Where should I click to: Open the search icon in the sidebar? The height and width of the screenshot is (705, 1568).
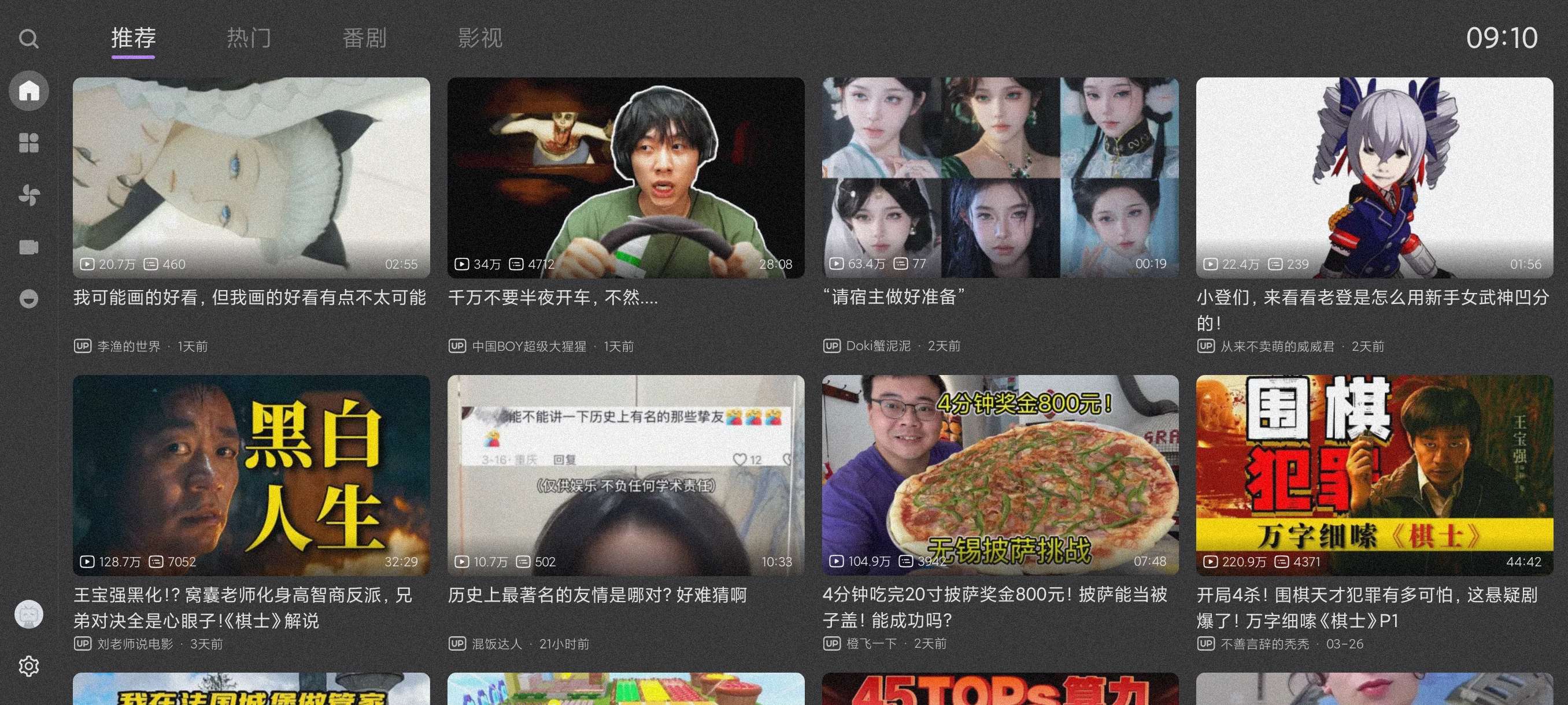pyautogui.click(x=28, y=39)
